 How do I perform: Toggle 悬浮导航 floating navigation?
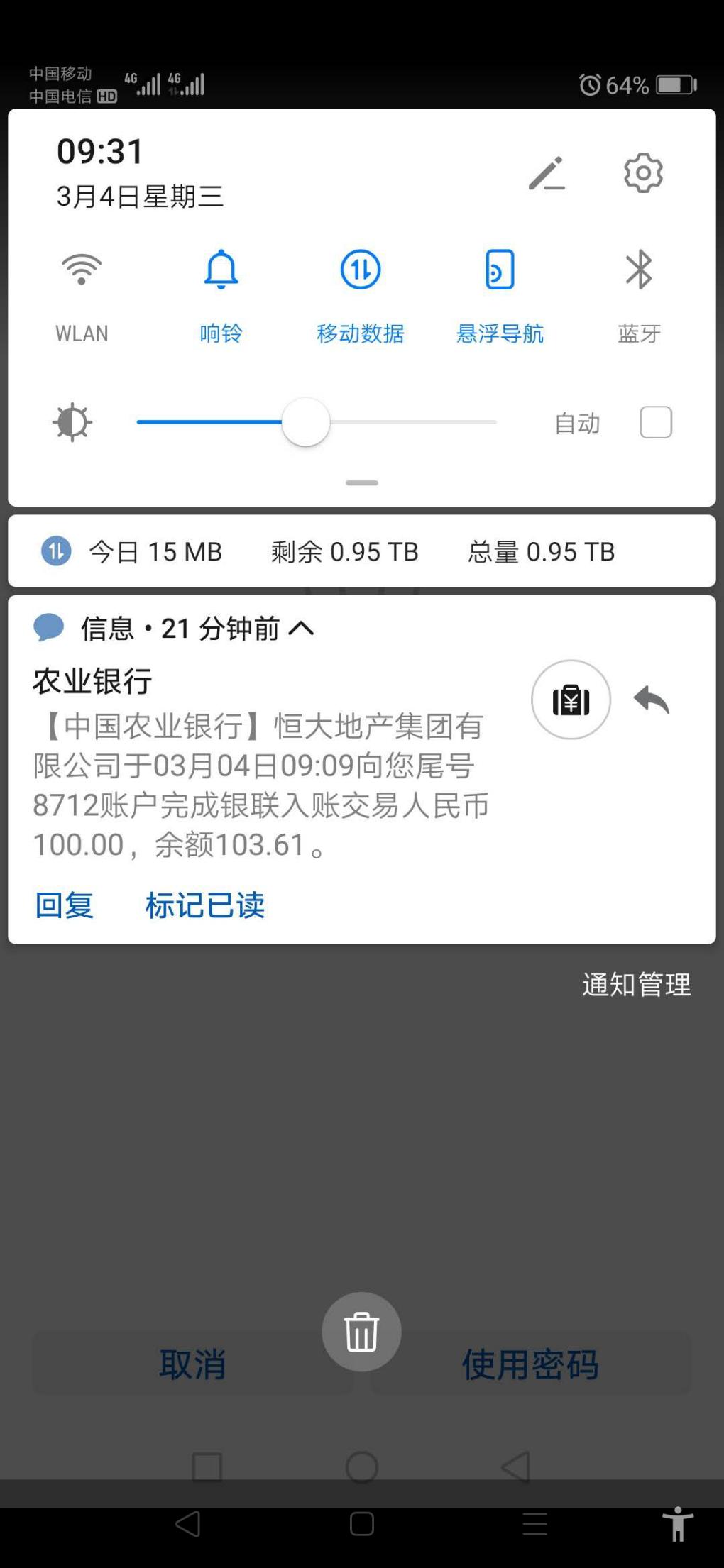tap(500, 270)
